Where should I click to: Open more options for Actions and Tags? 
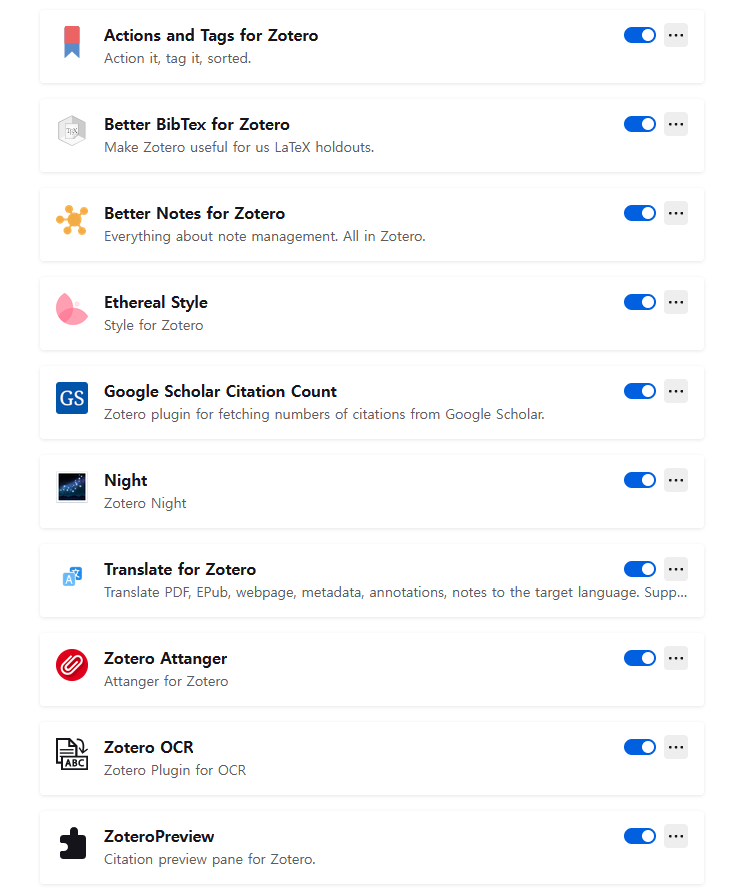676,35
